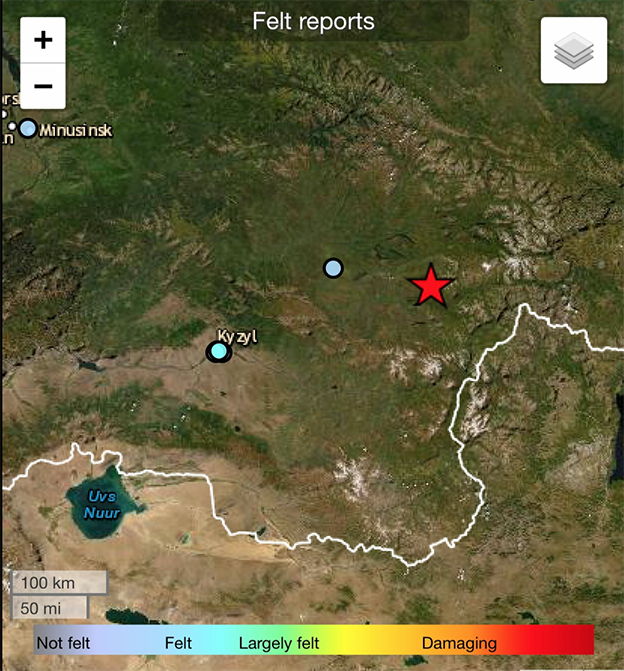624x671 pixels.
Task: Select the felt report marker at Kyzyl
Action: (219, 351)
